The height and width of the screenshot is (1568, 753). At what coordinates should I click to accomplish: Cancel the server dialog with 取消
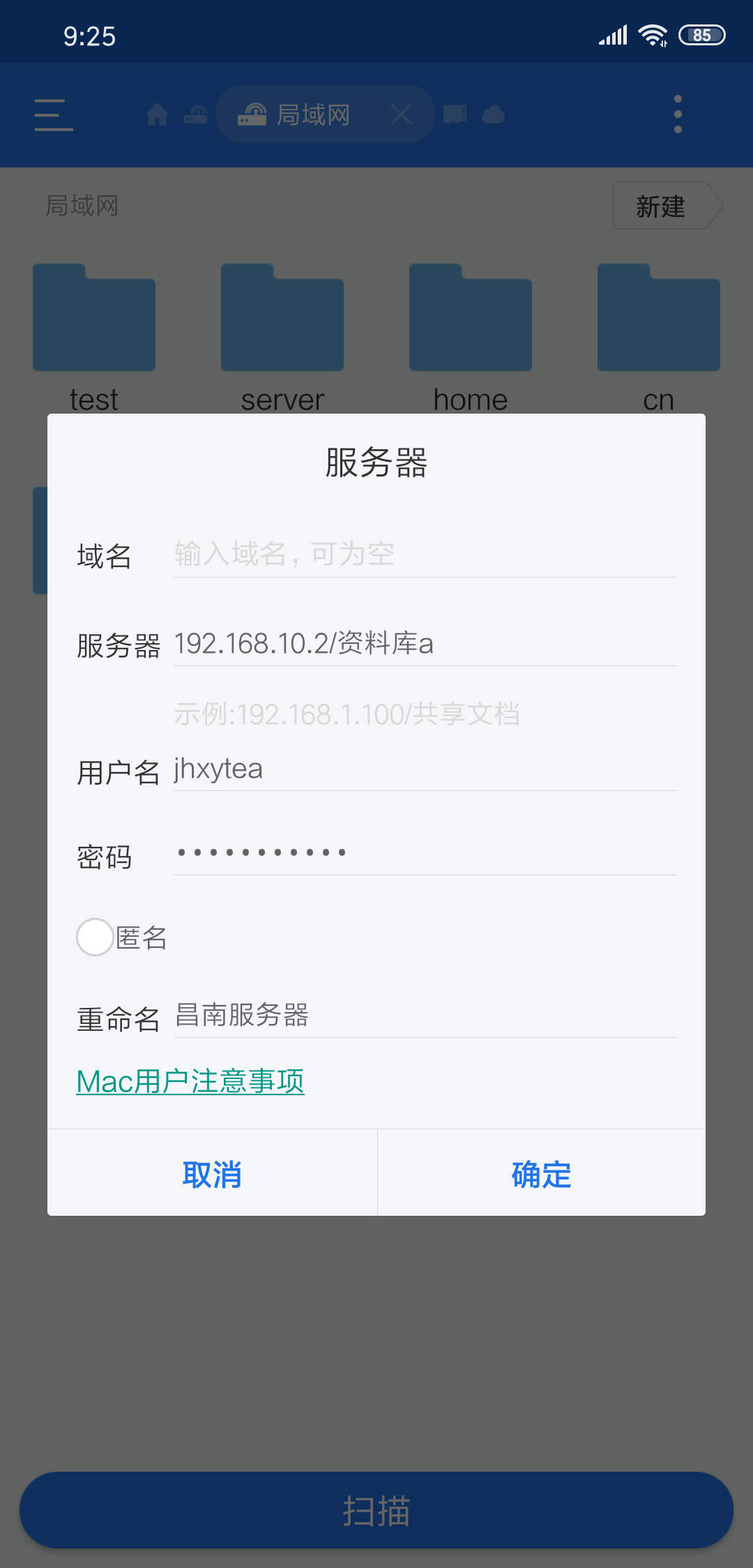coord(212,1174)
